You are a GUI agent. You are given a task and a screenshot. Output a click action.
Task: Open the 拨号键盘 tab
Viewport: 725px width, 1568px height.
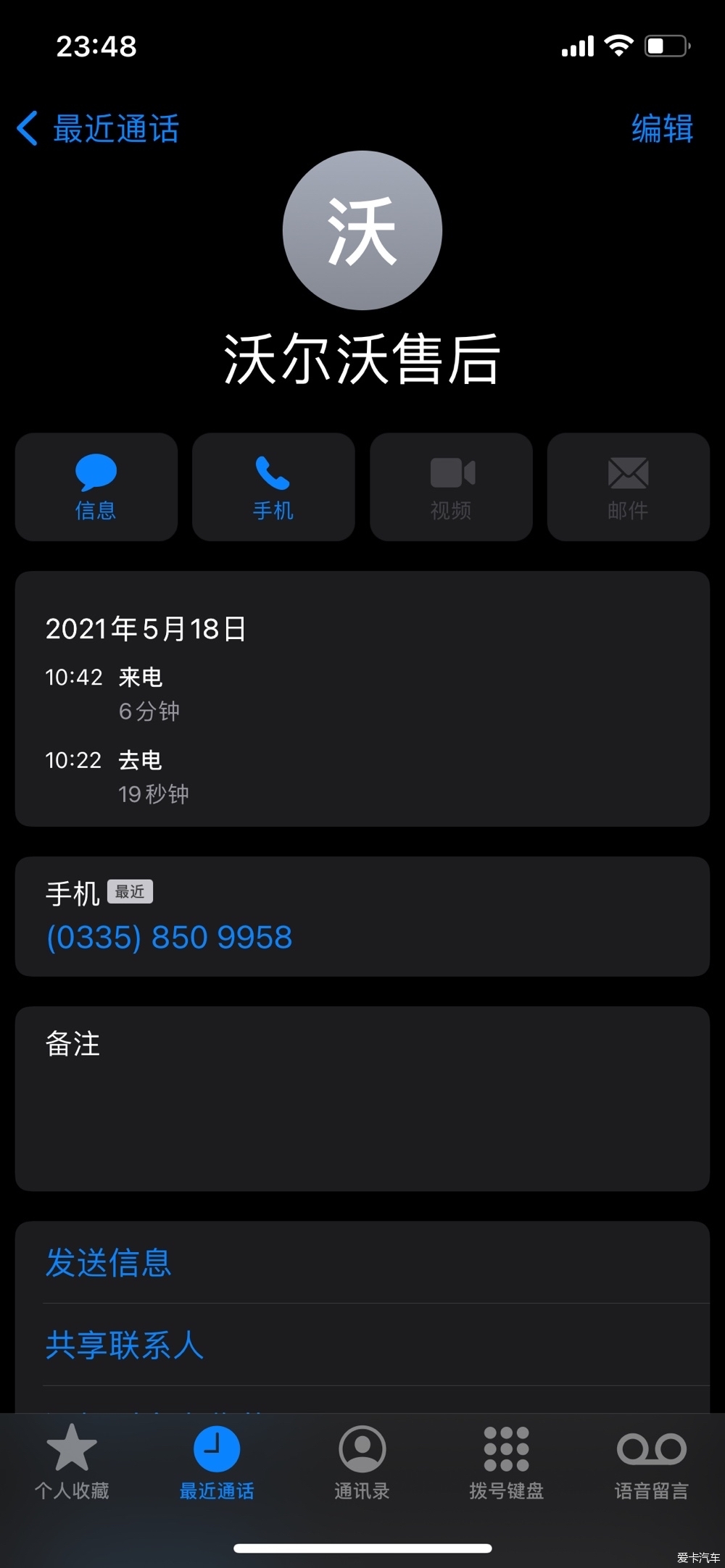(x=506, y=1462)
